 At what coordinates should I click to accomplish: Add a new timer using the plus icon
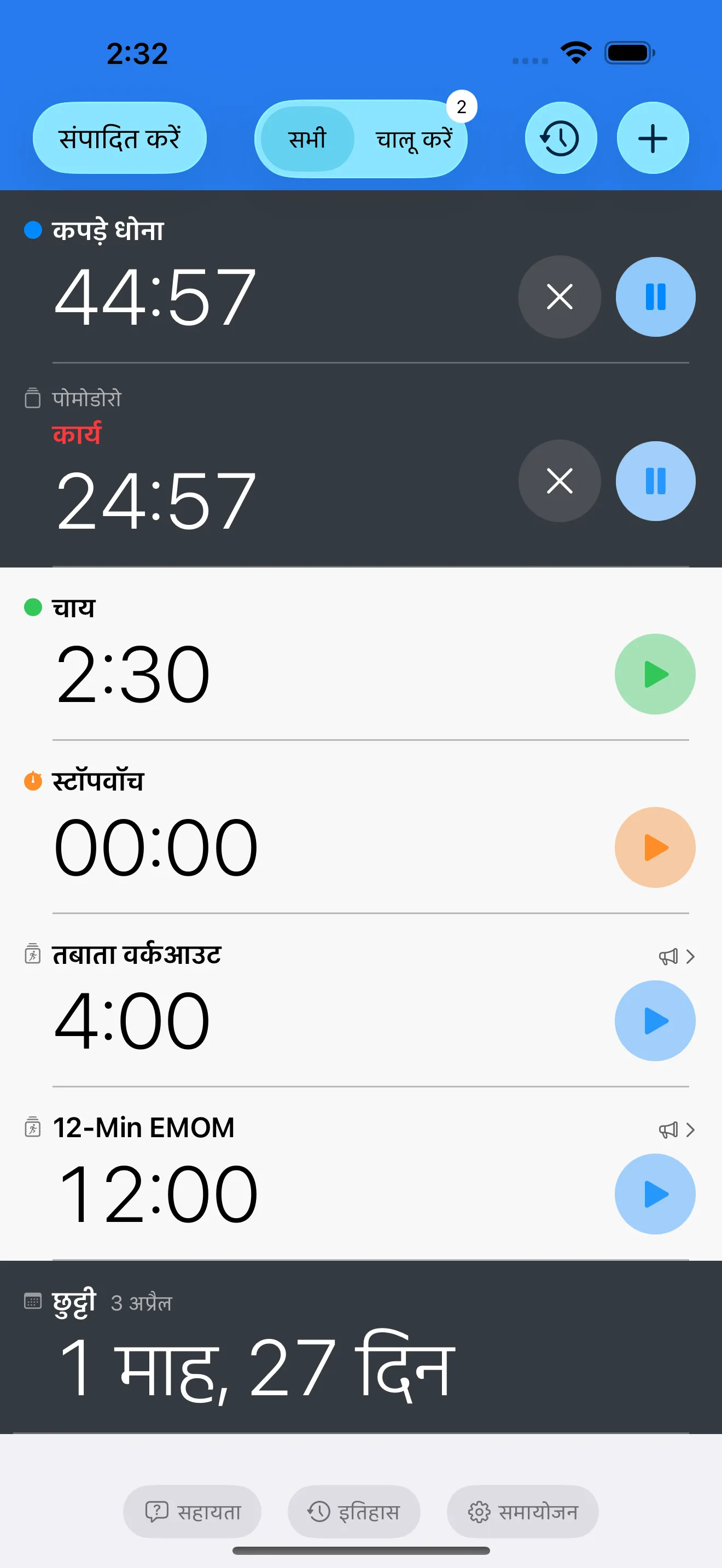pos(652,138)
